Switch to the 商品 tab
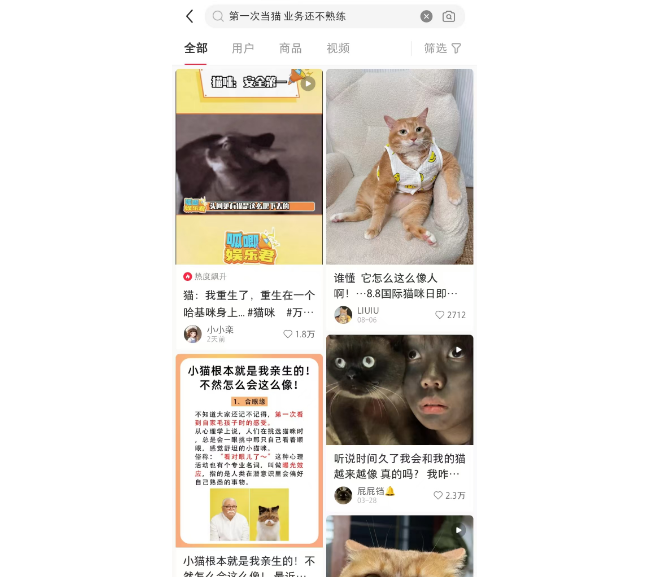 [291, 48]
